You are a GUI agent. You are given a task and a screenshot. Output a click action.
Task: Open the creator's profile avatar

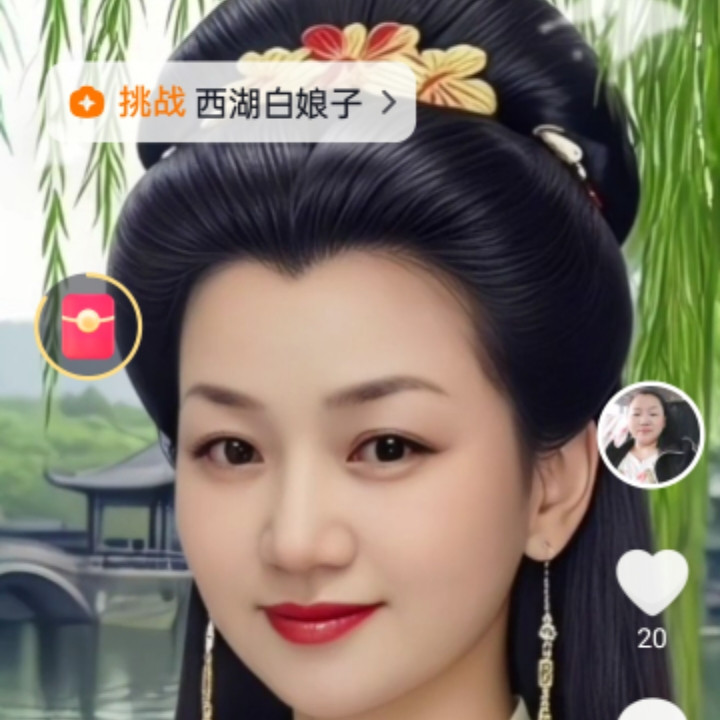coord(650,435)
